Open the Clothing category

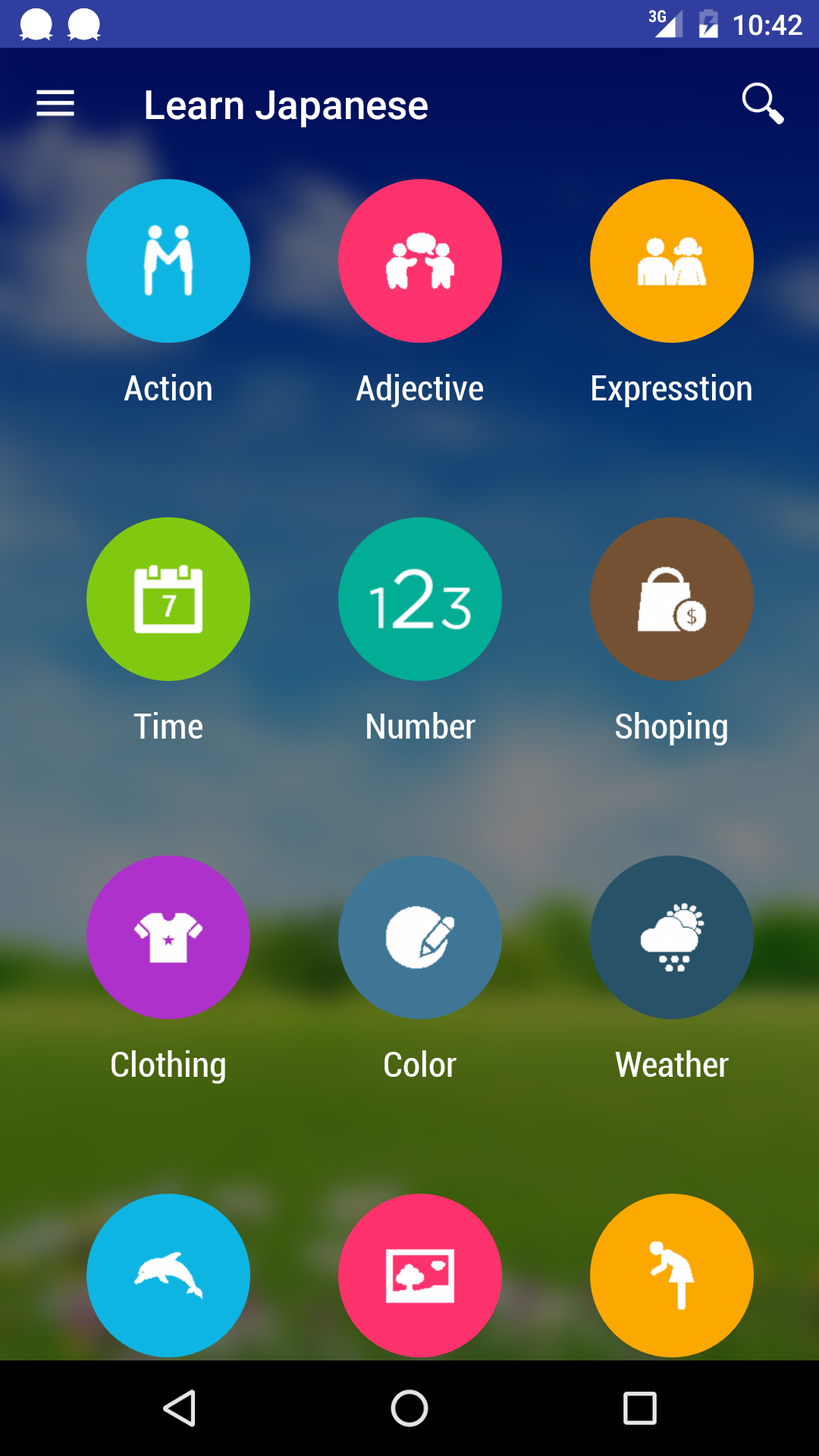point(168,937)
